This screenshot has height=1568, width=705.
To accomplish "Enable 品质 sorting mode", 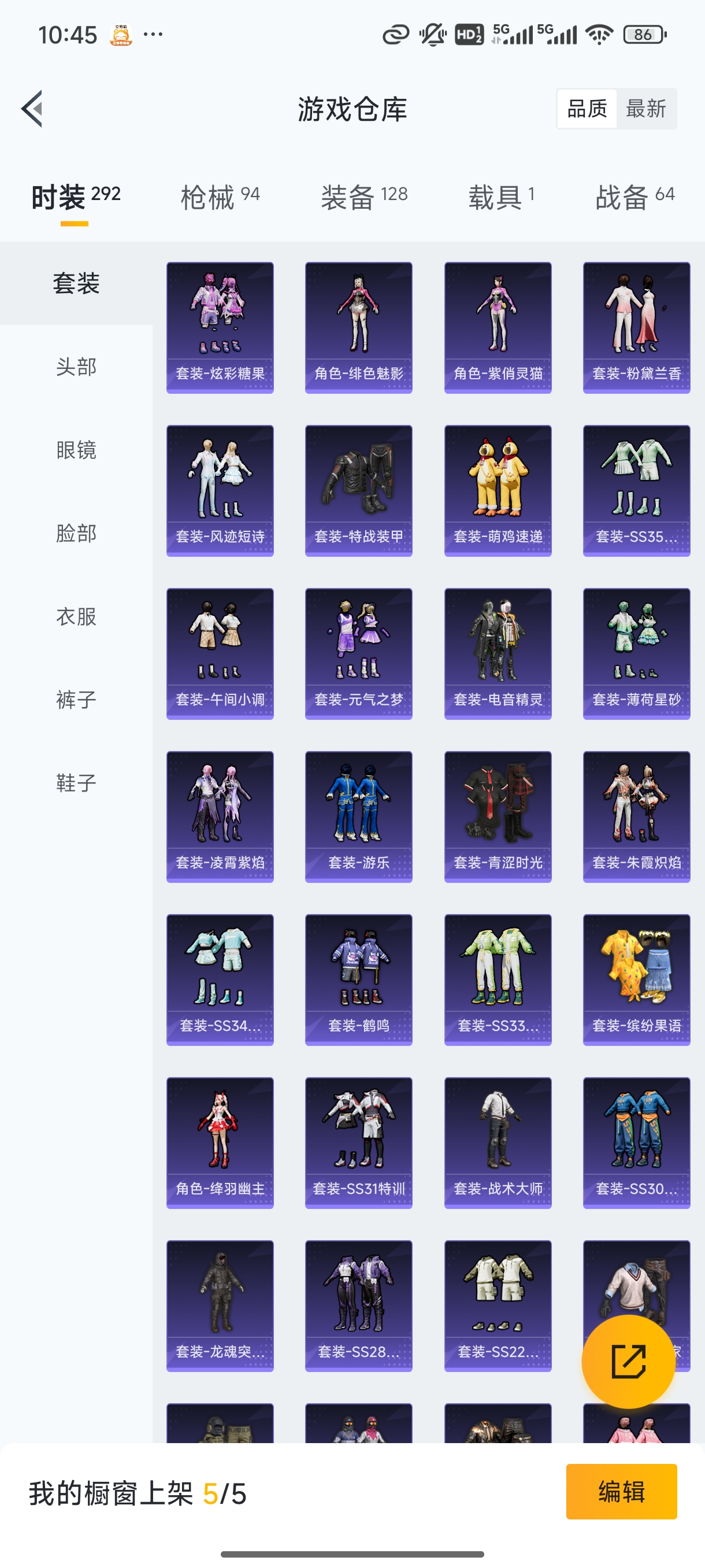I will click(x=587, y=108).
